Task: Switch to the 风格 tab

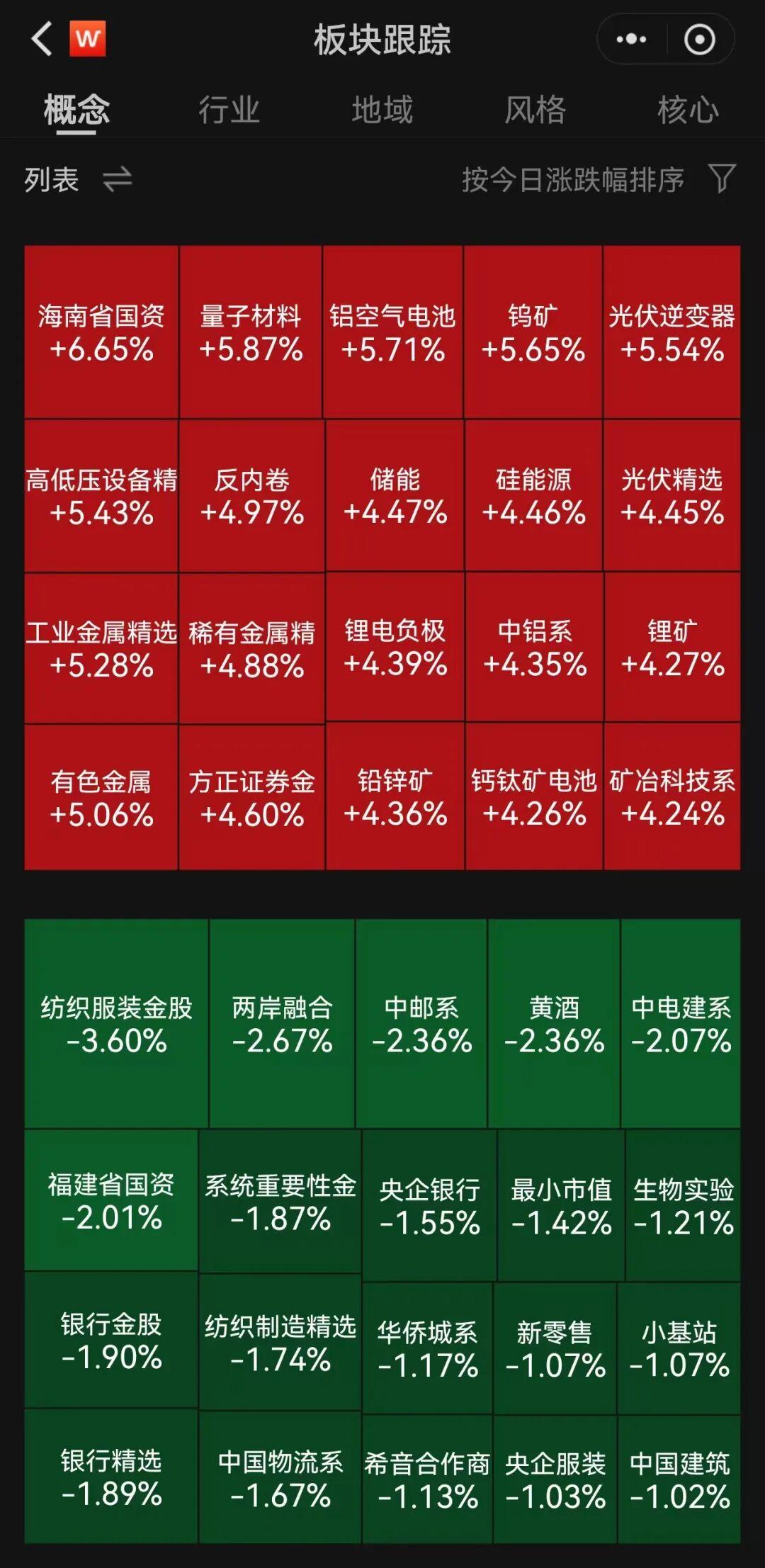Action: (535, 110)
